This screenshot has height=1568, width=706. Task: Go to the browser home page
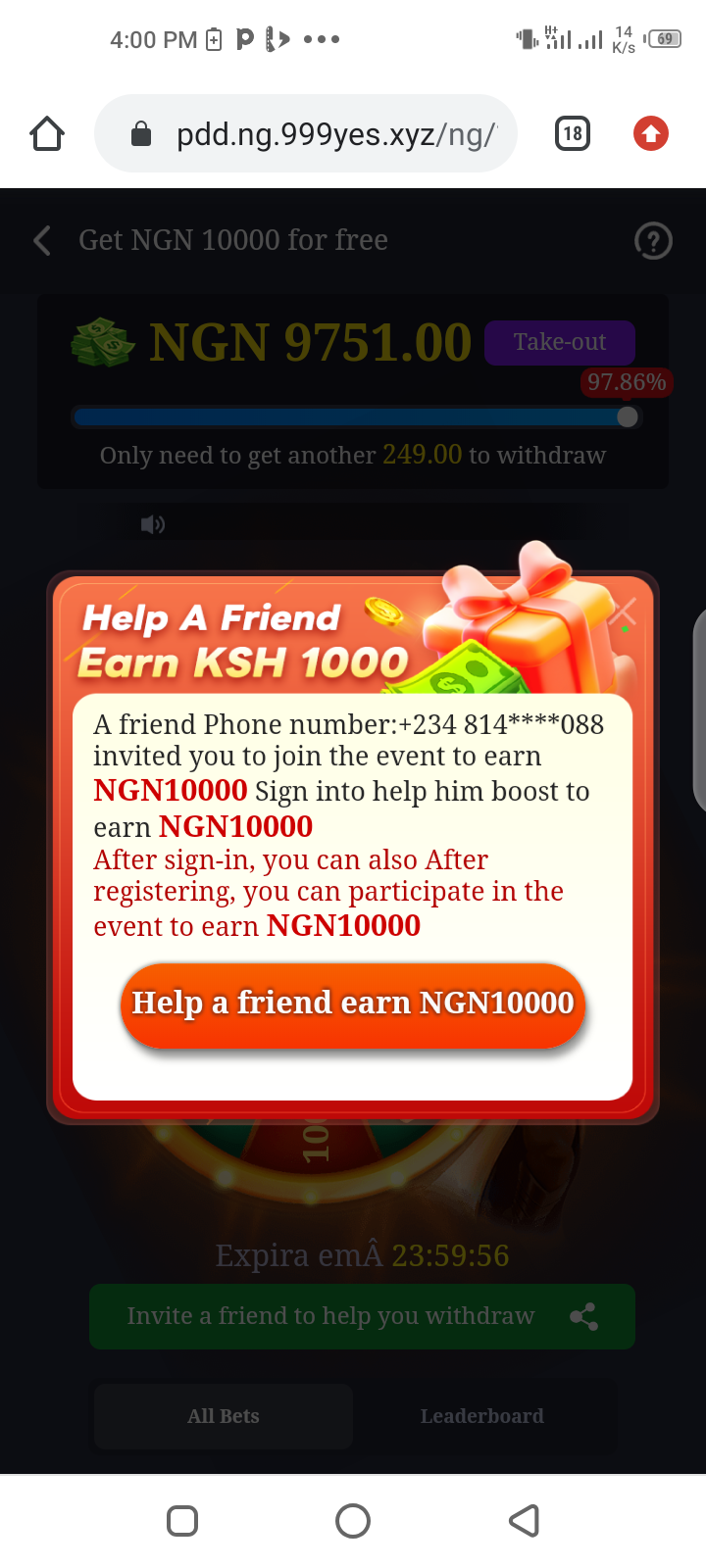tap(47, 133)
